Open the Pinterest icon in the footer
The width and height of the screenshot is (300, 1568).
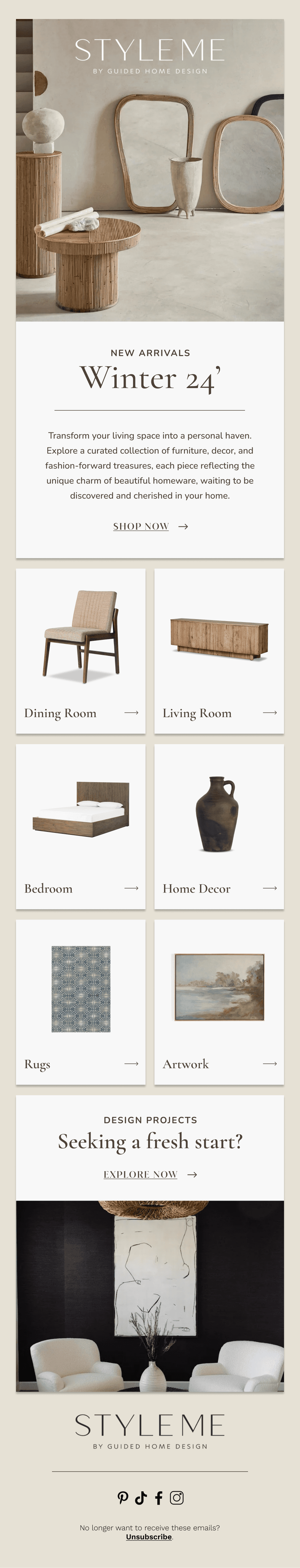(x=123, y=1497)
